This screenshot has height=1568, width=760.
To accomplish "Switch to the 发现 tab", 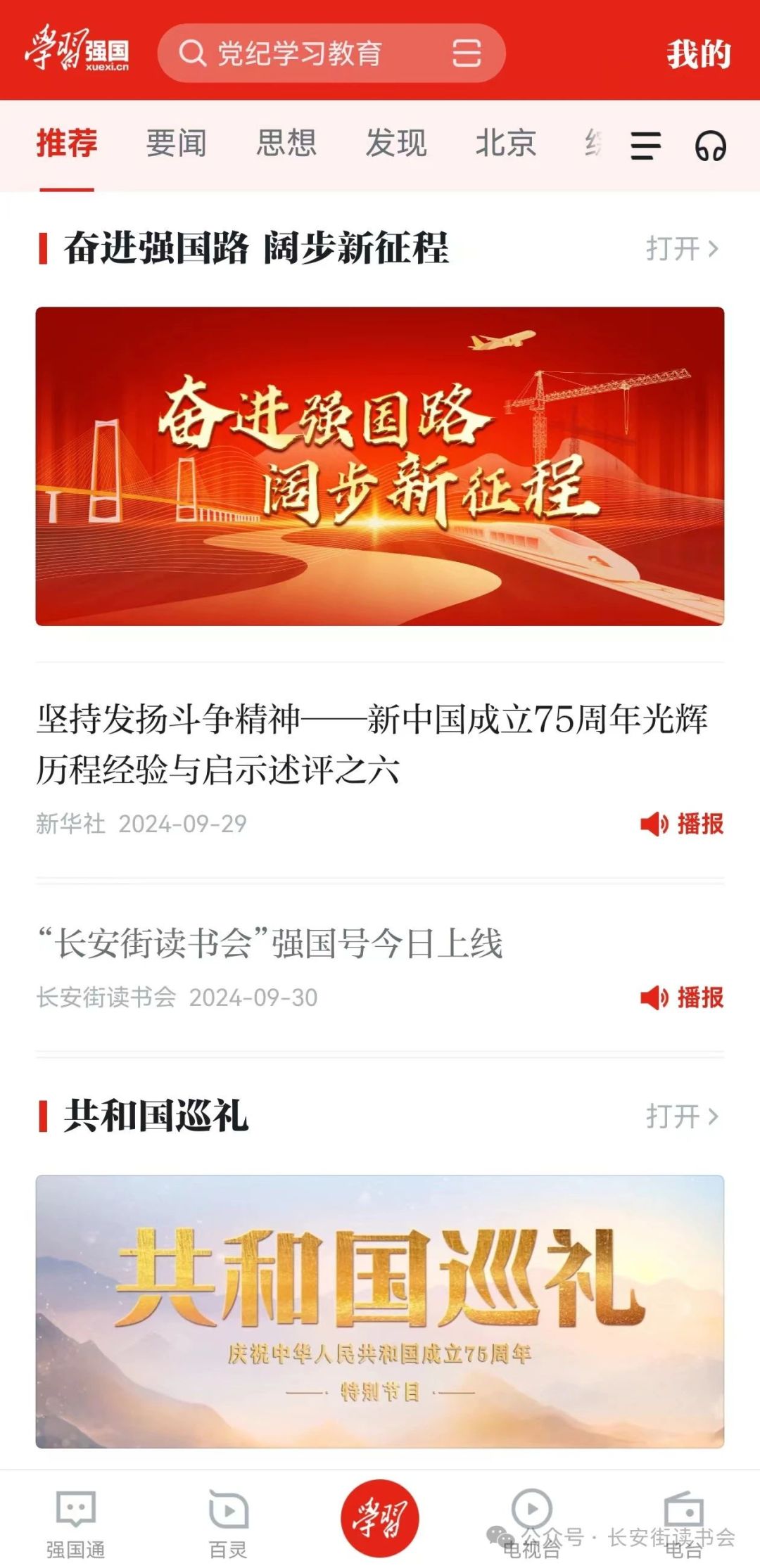I will pyautogui.click(x=395, y=144).
